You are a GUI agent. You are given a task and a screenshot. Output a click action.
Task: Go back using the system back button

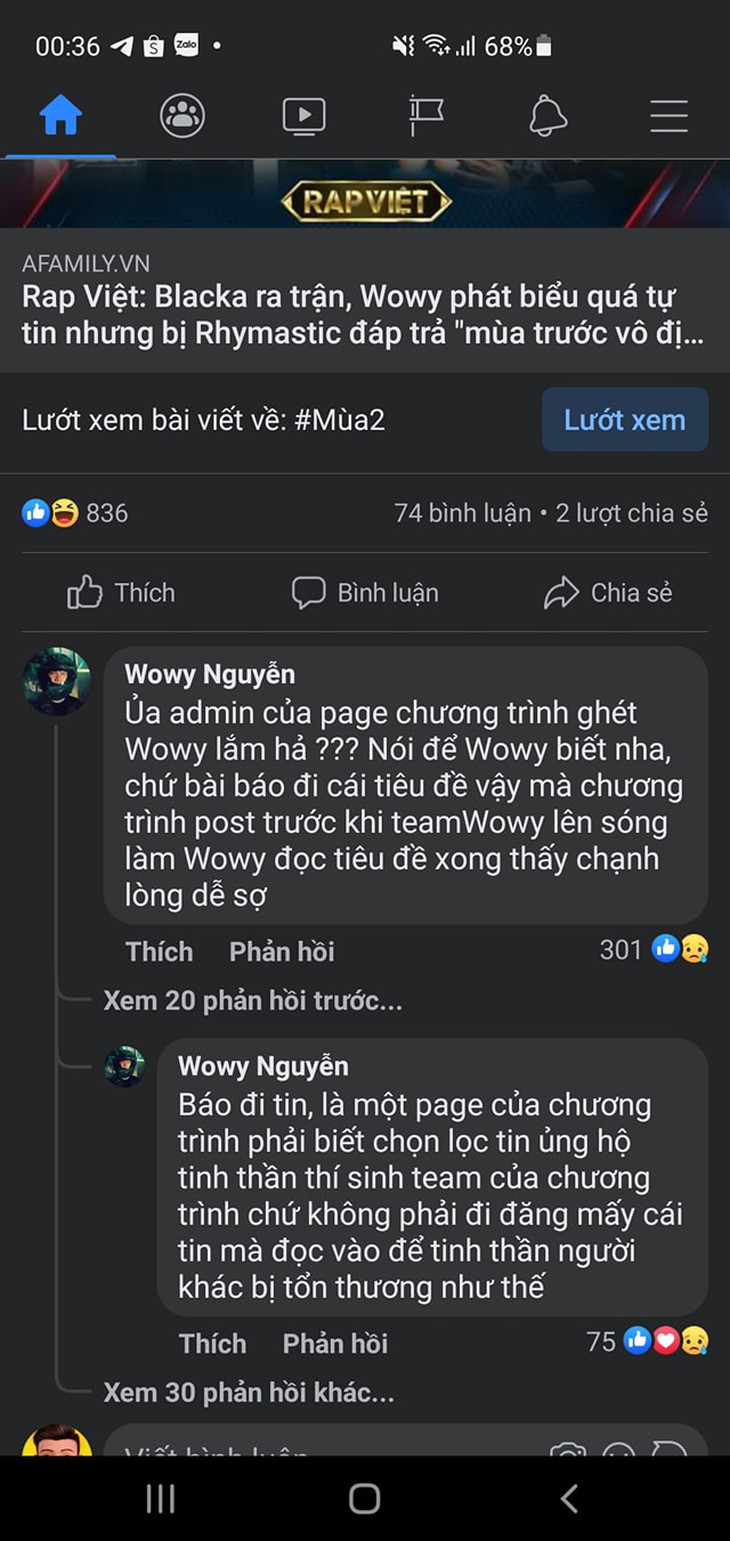pos(569,1498)
